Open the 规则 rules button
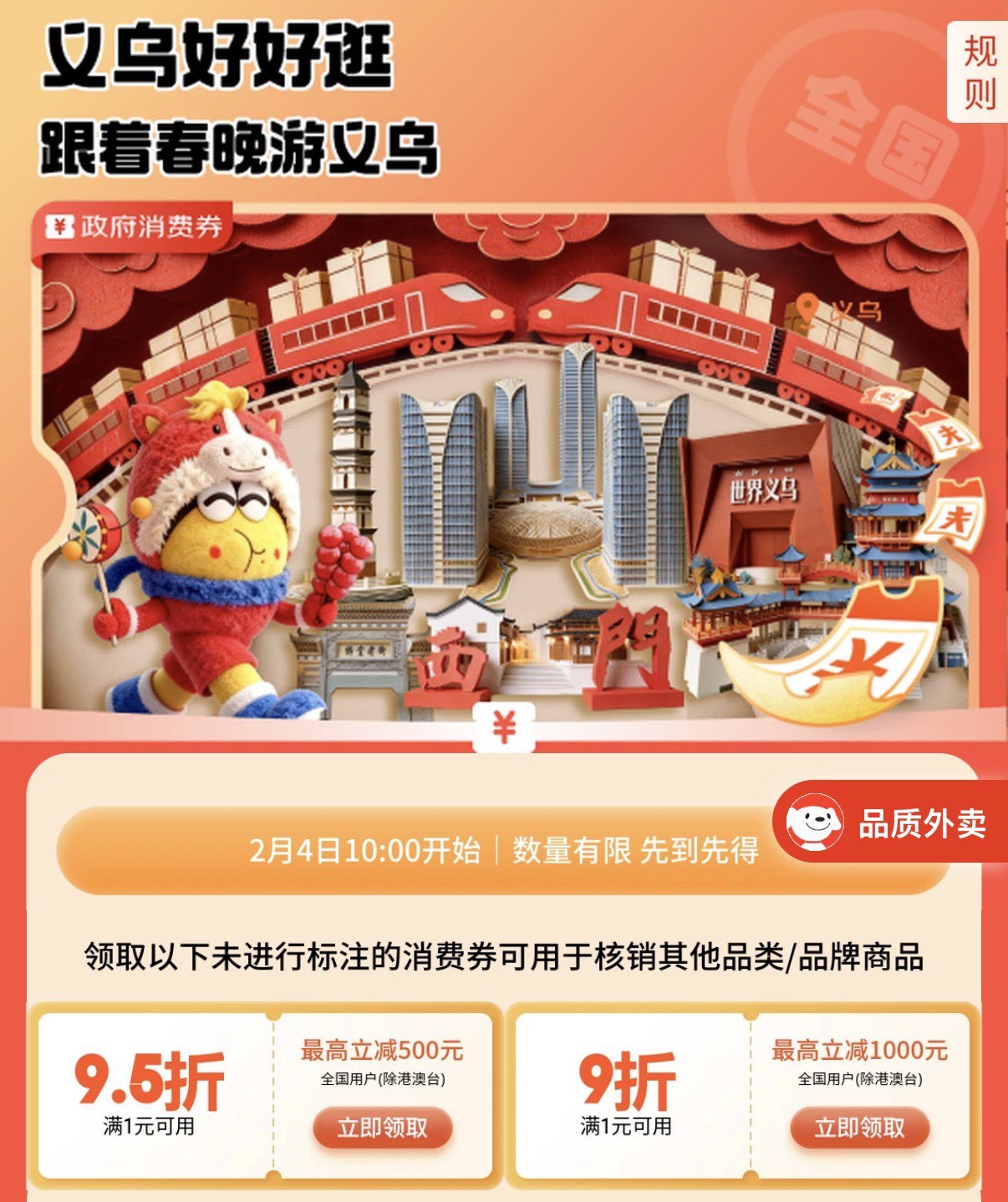The height and width of the screenshot is (1202, 1008). click(x=978, y=73)
